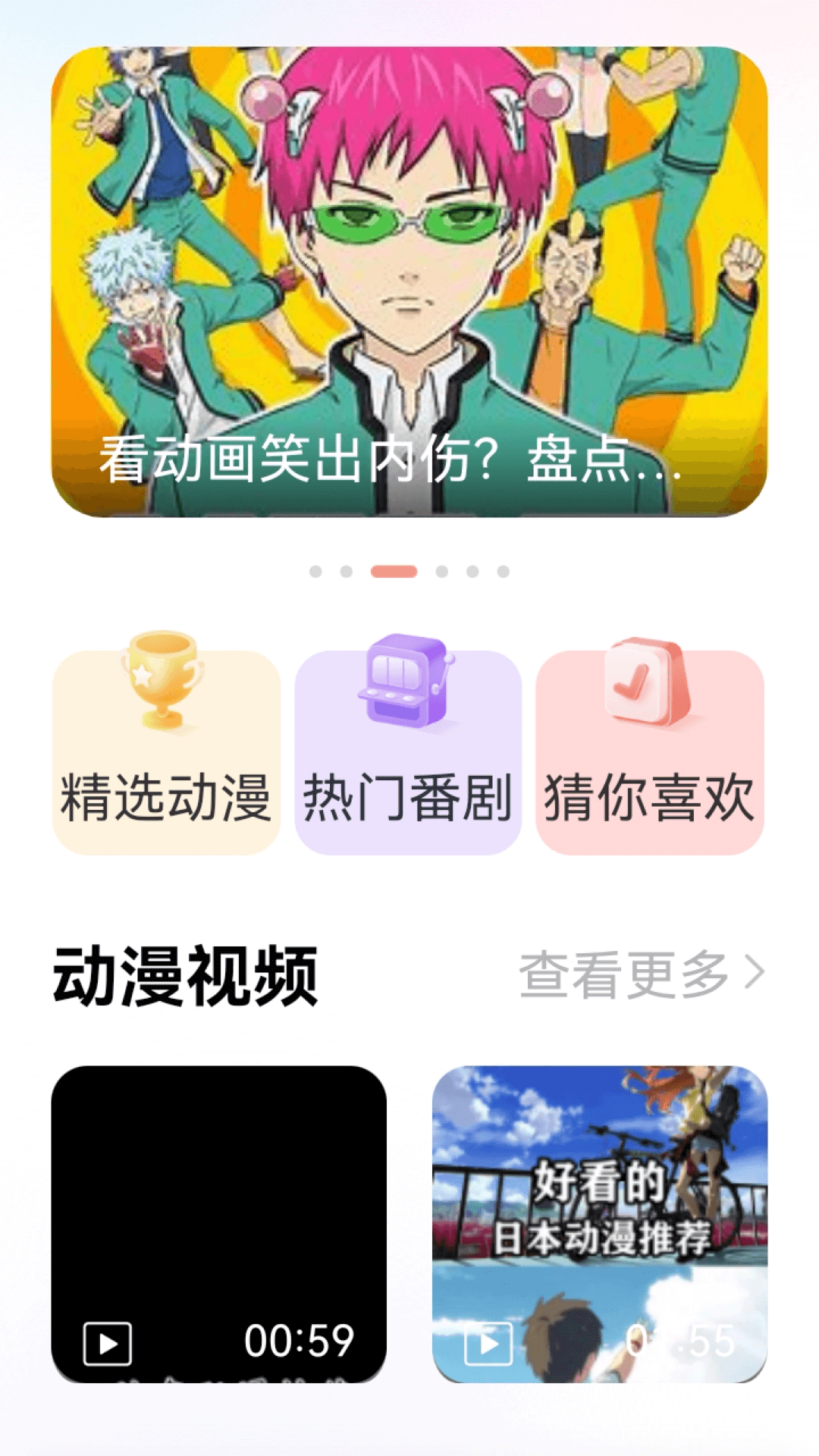Viewport: 819px width, 1456px height.
Task: Select the first carousel pagination dot
Action: pyautogui.click(x=315, y=570)
